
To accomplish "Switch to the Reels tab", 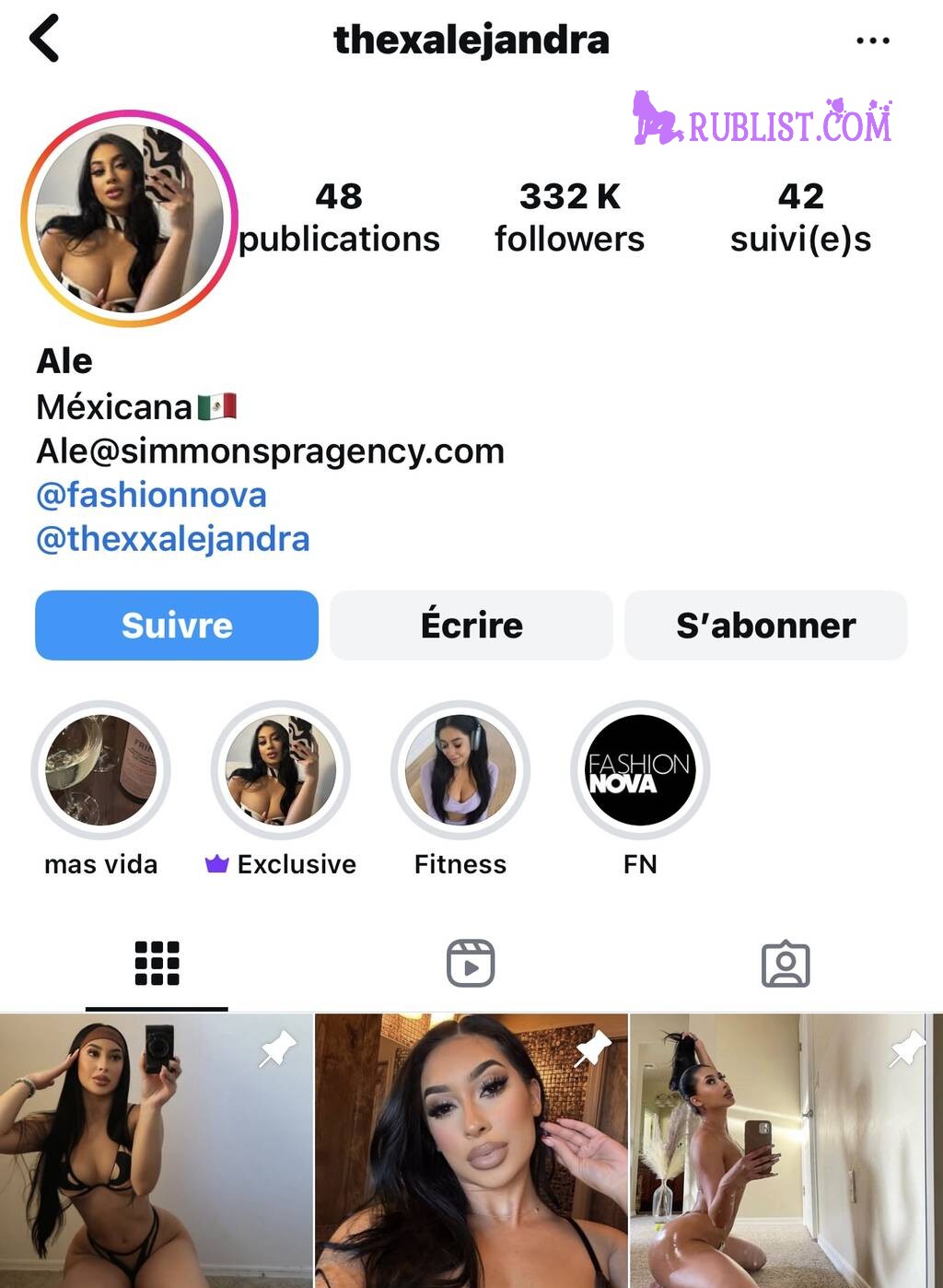I will tap(471, 964).
